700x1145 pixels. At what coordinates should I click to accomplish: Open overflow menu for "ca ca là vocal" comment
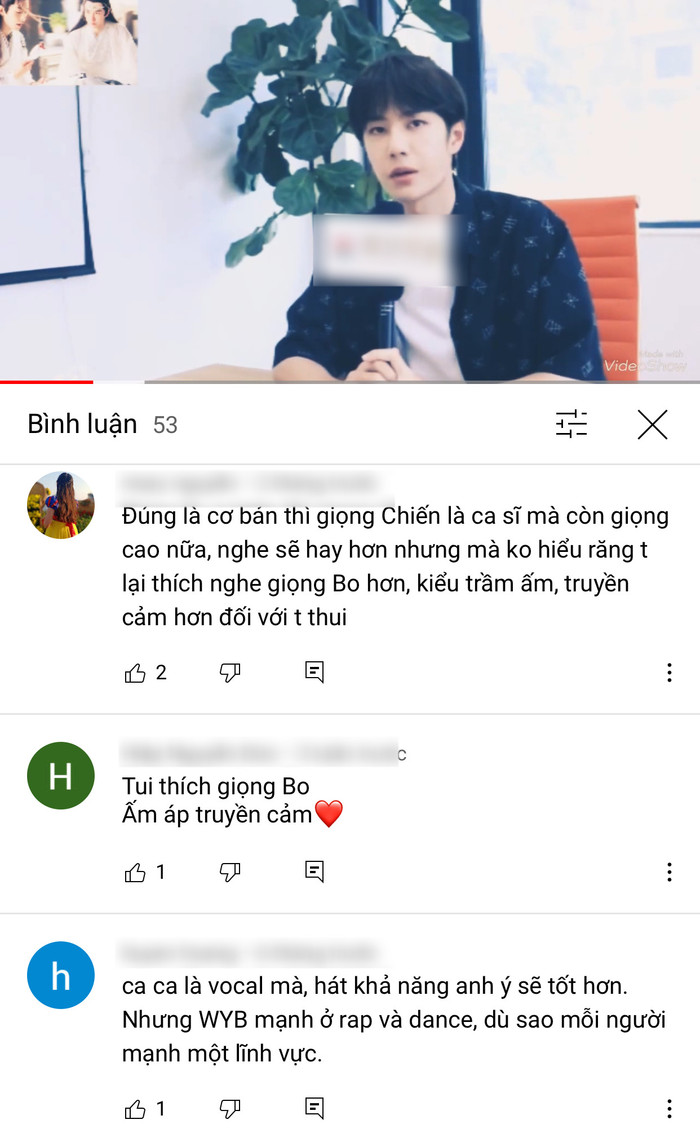coord(669,1108)
